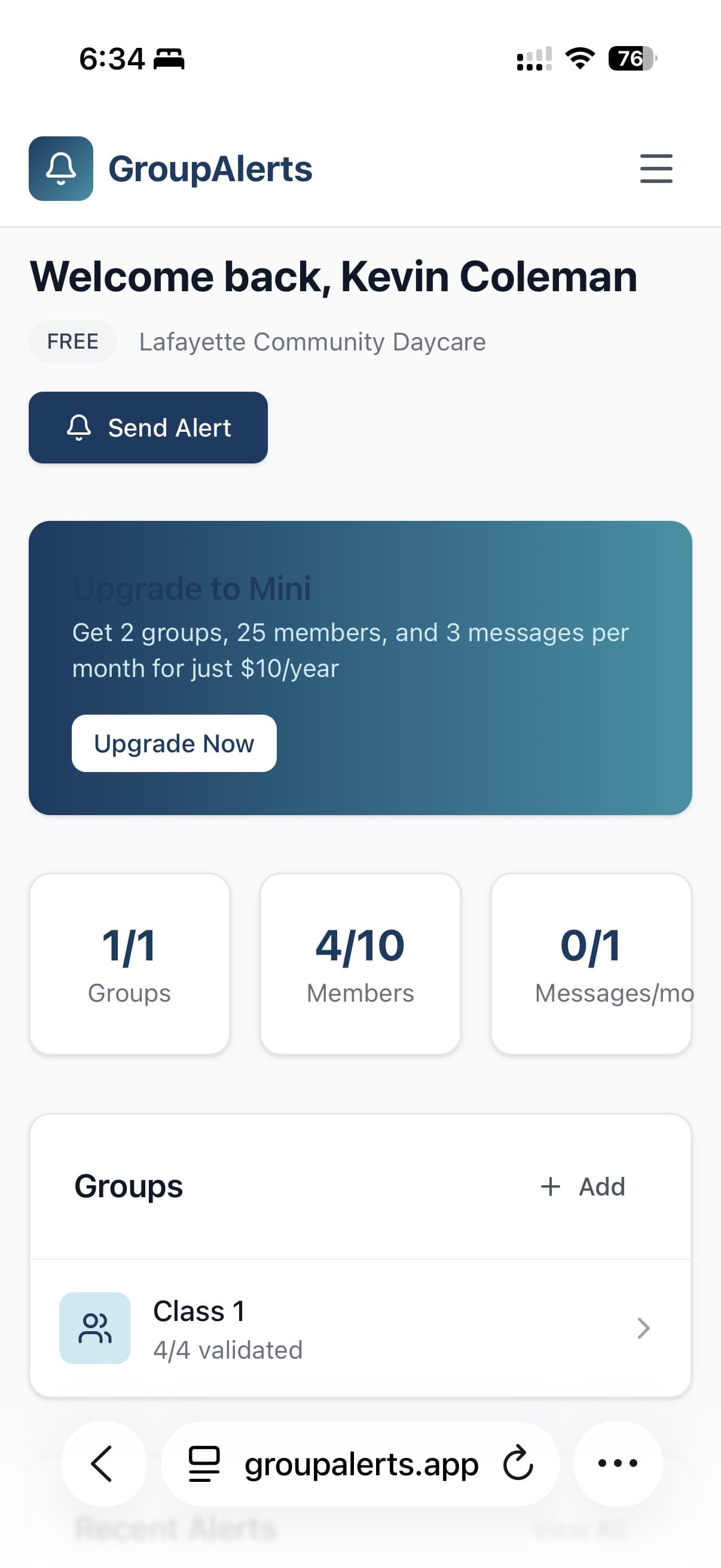Tap the Send Alert button
Viewport: 721px width, 1568px height.
tap(148, 428)
